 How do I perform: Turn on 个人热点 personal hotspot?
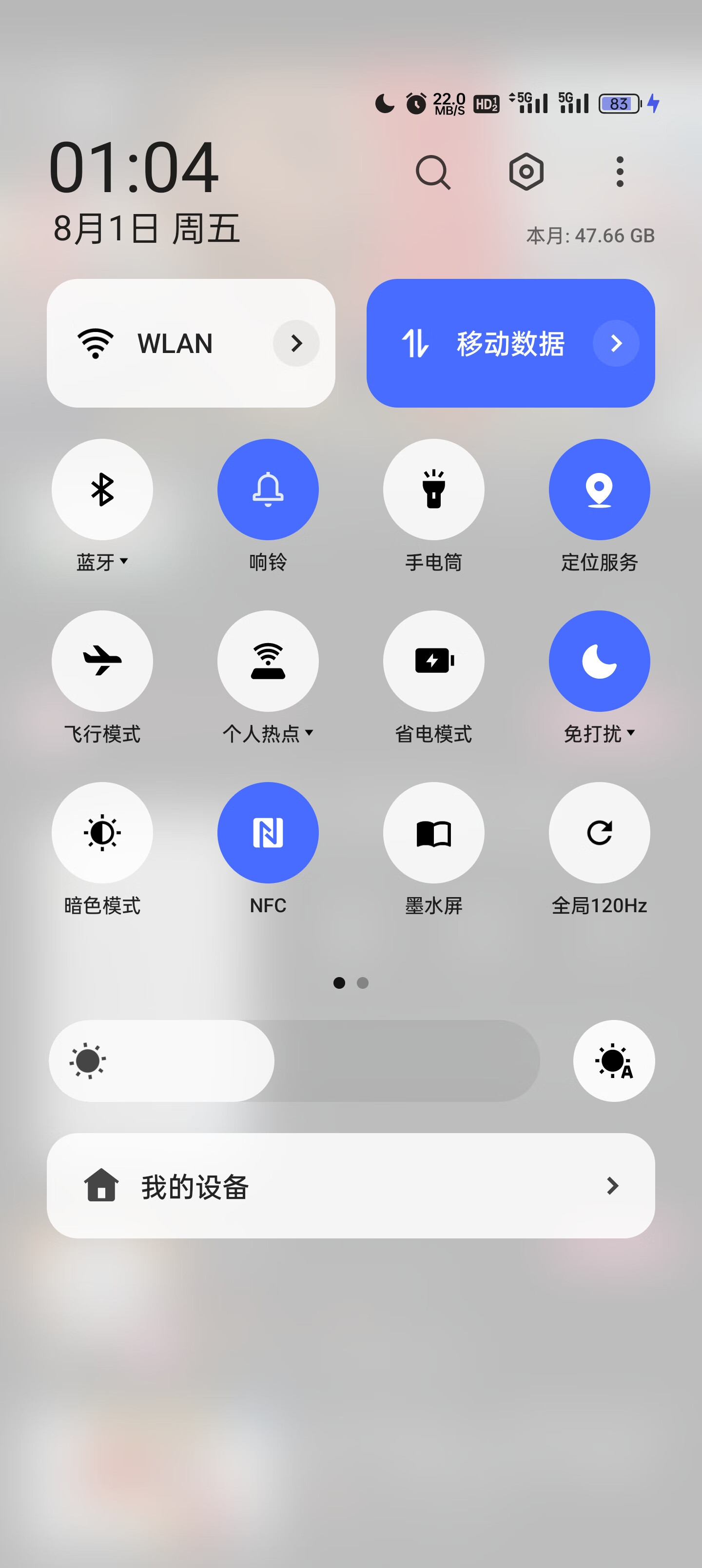tap(268, 661)
